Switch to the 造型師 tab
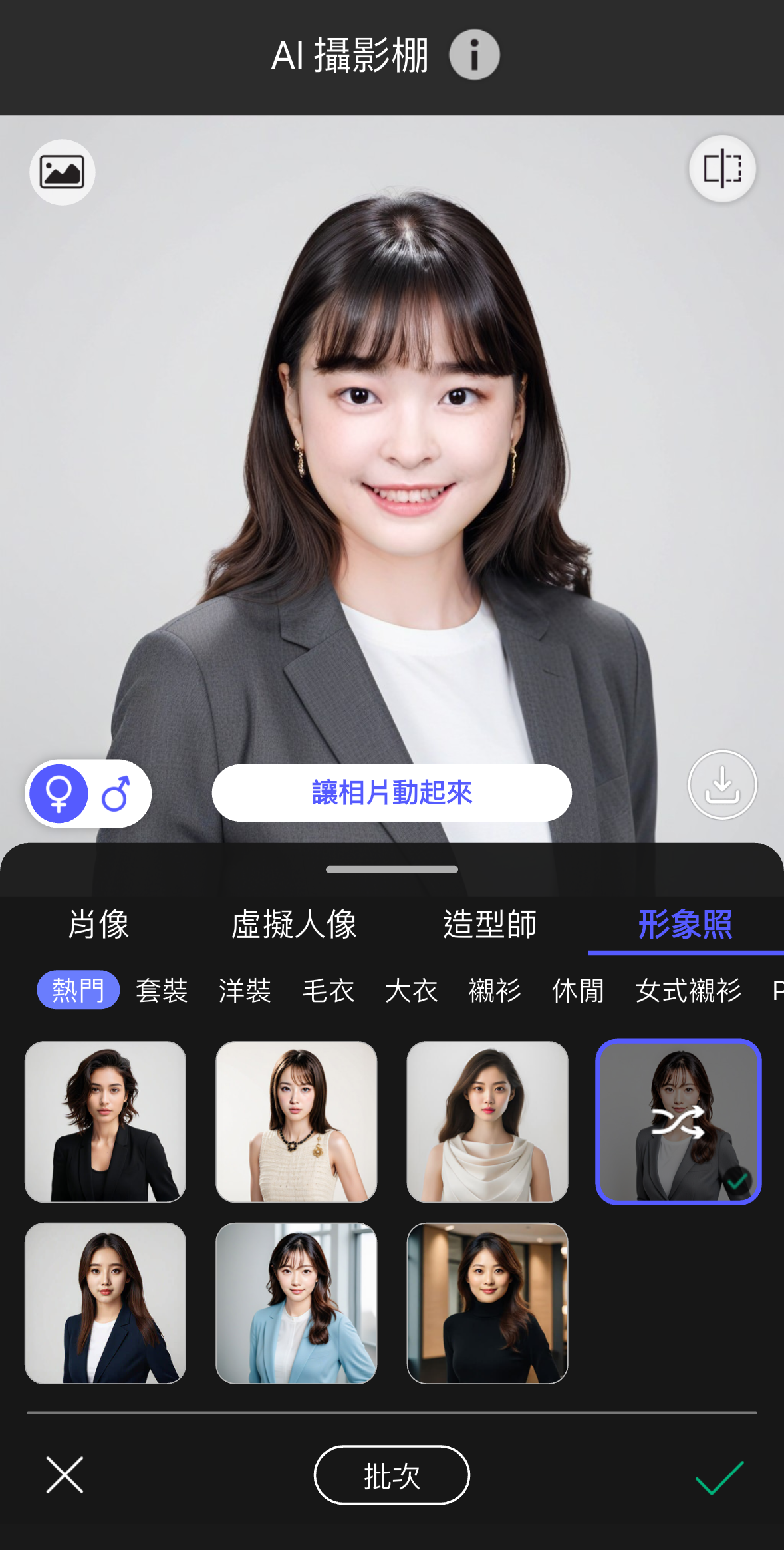The height and width of the screenshot is (1550, 784). click(489, 925)
